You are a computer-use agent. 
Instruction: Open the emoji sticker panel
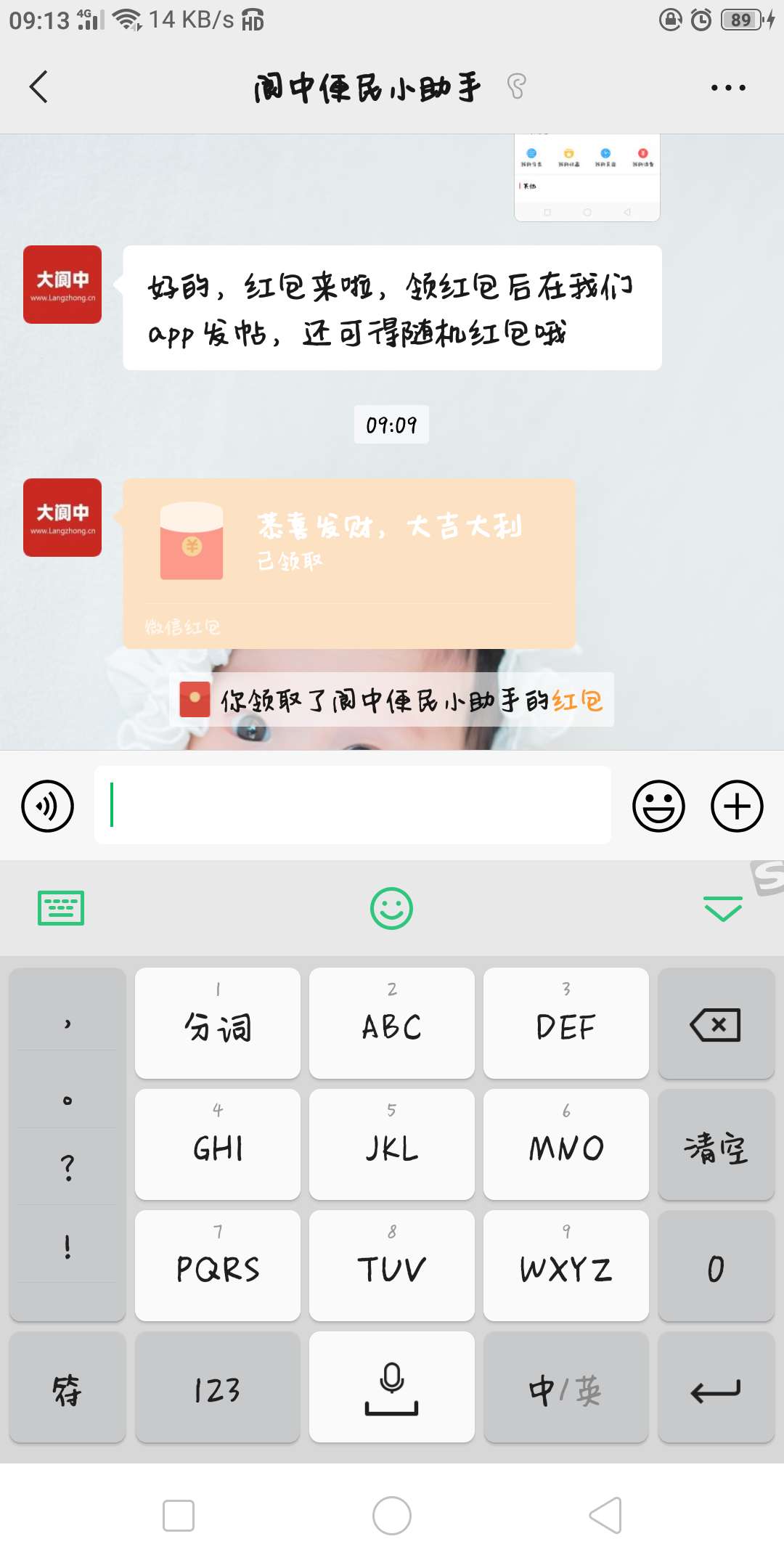[x=658, y=806]
